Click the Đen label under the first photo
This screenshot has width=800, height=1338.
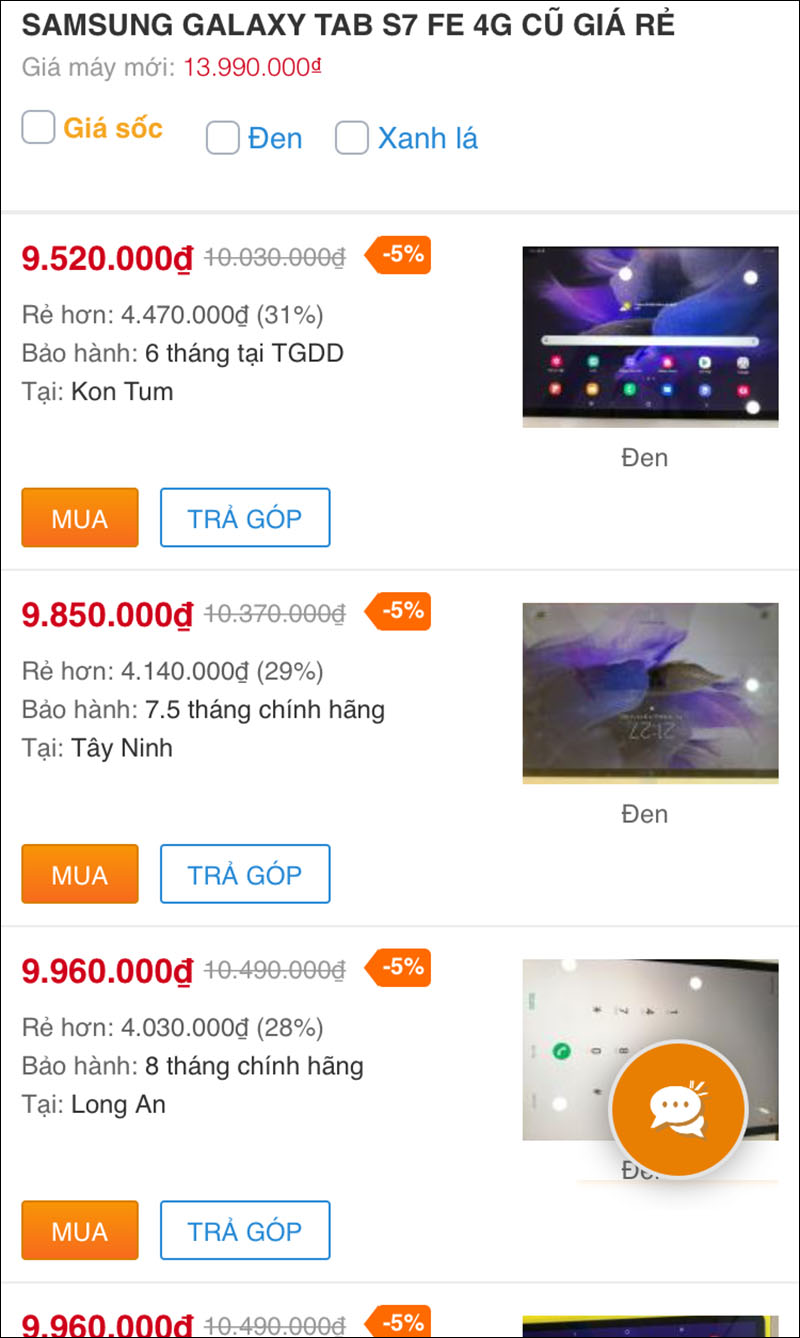[646, 457]
